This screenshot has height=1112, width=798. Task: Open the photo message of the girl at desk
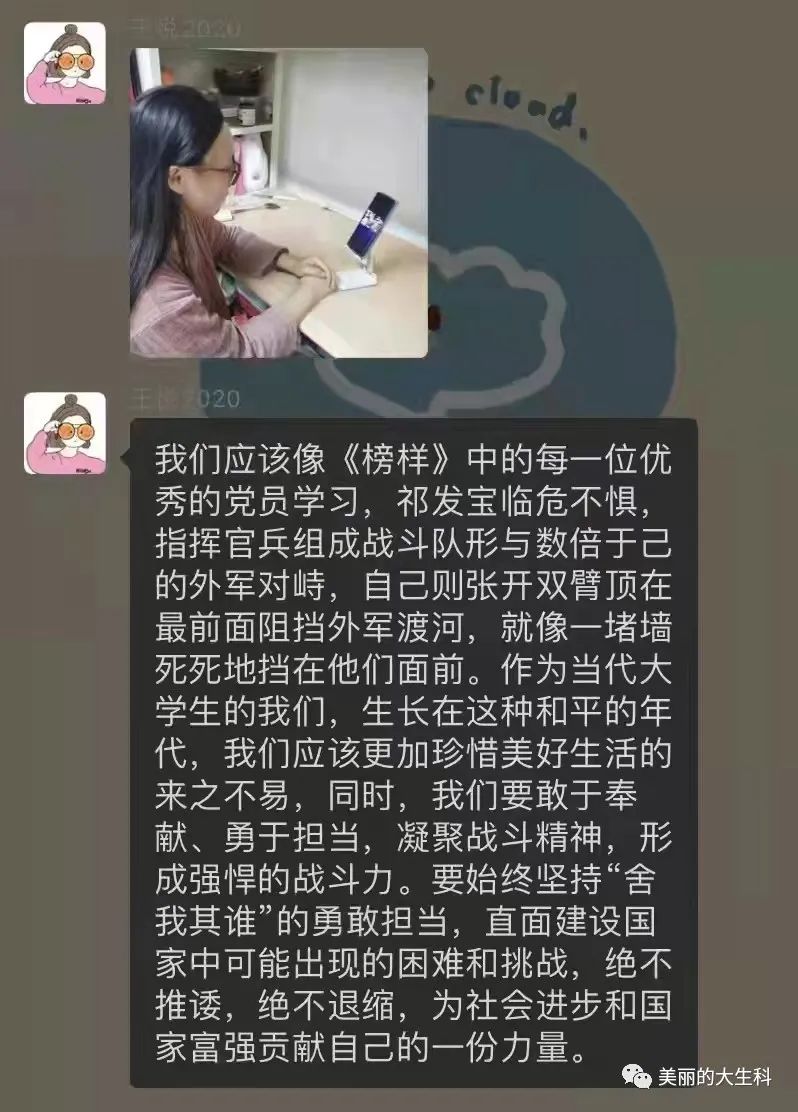279,203
